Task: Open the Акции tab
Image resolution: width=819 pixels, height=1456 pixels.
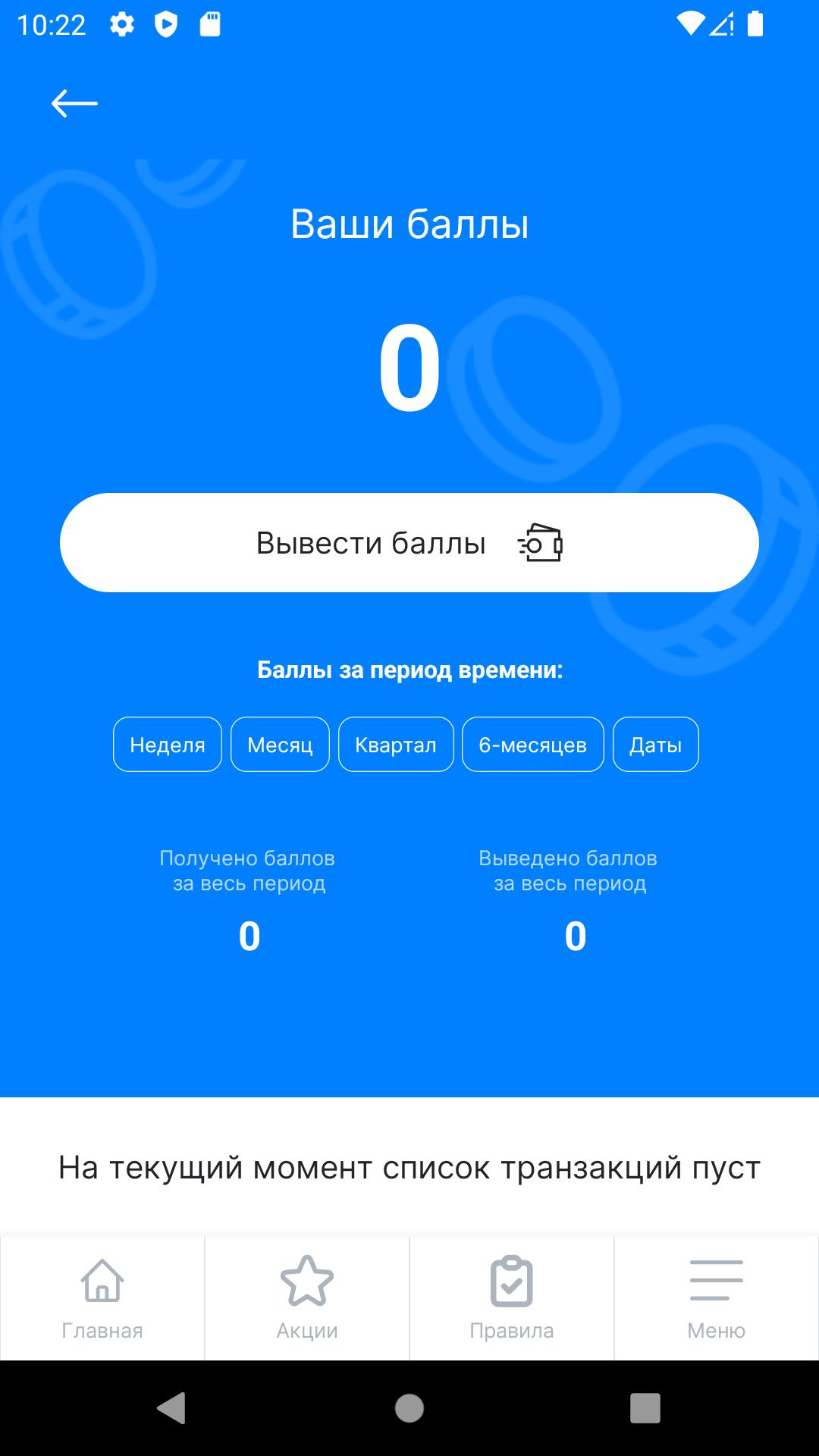Action: (x=307, y=1298)
